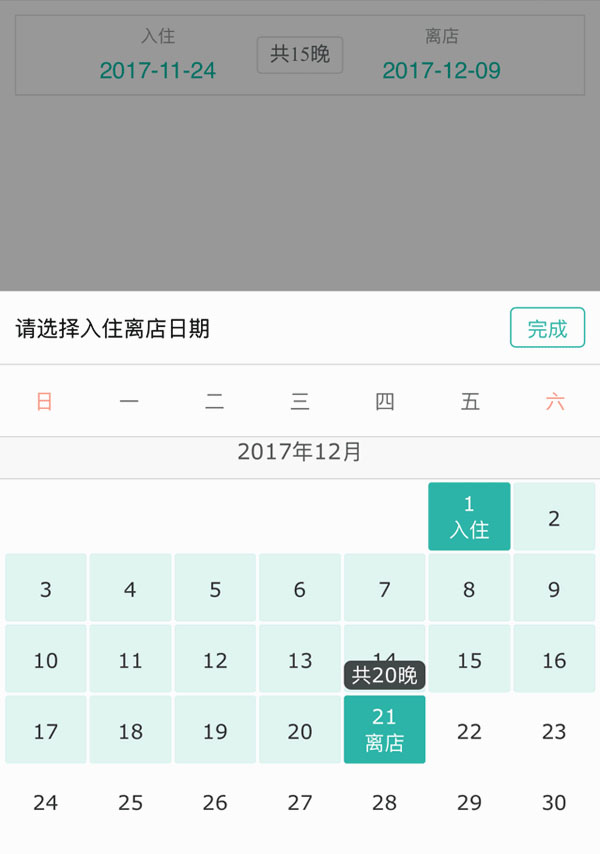Select December 1 check-in date
This screenshot has width=600, height=854.
[x=469, y=516]
